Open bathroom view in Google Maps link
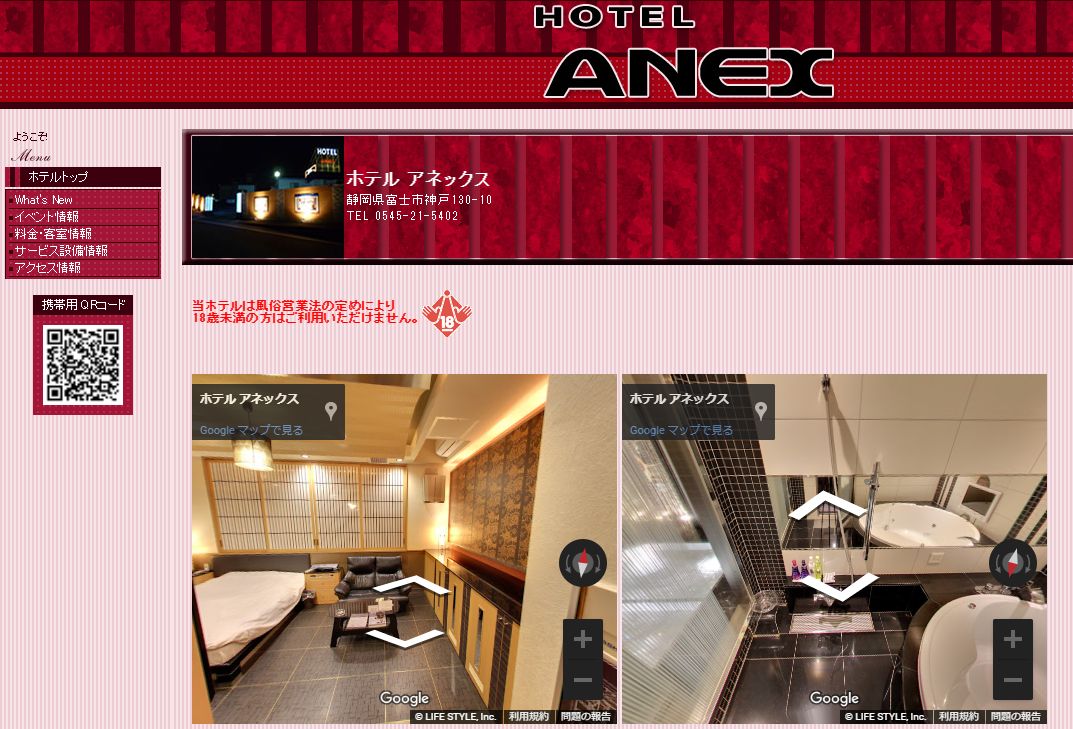The height and width of the screenshot is (729, 1073). [x=681, y=430]
